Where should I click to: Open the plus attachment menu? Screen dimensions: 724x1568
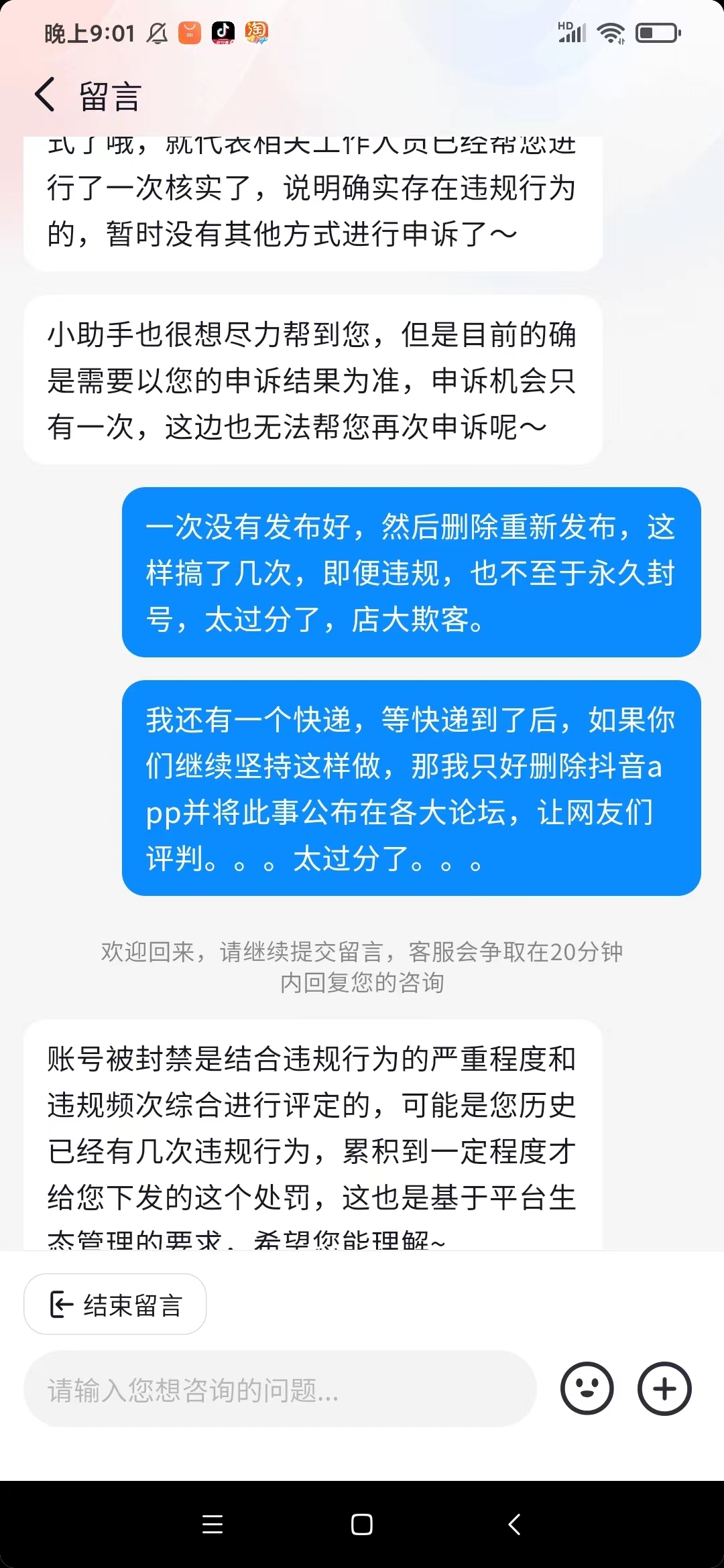[664, 1388]
